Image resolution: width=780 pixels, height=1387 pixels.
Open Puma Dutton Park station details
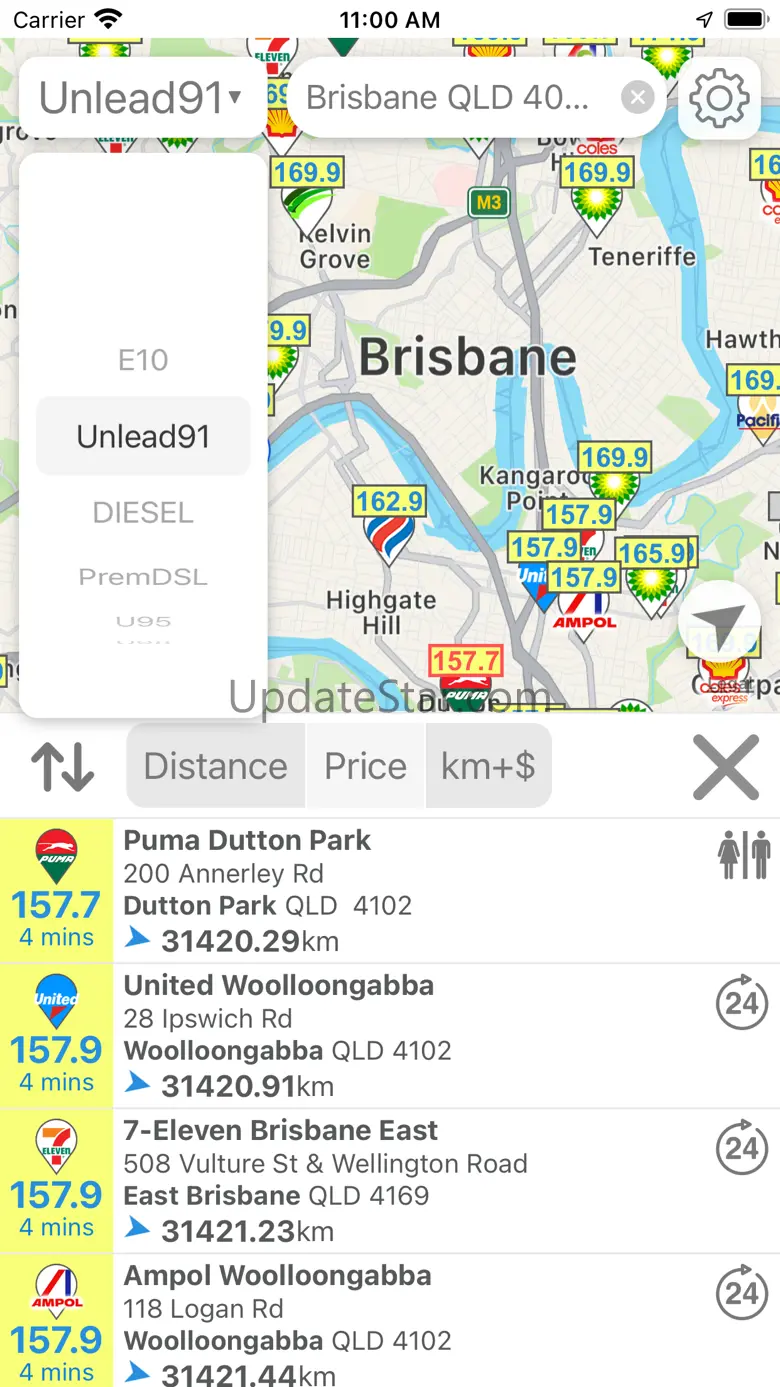click(x=400, y=890)
